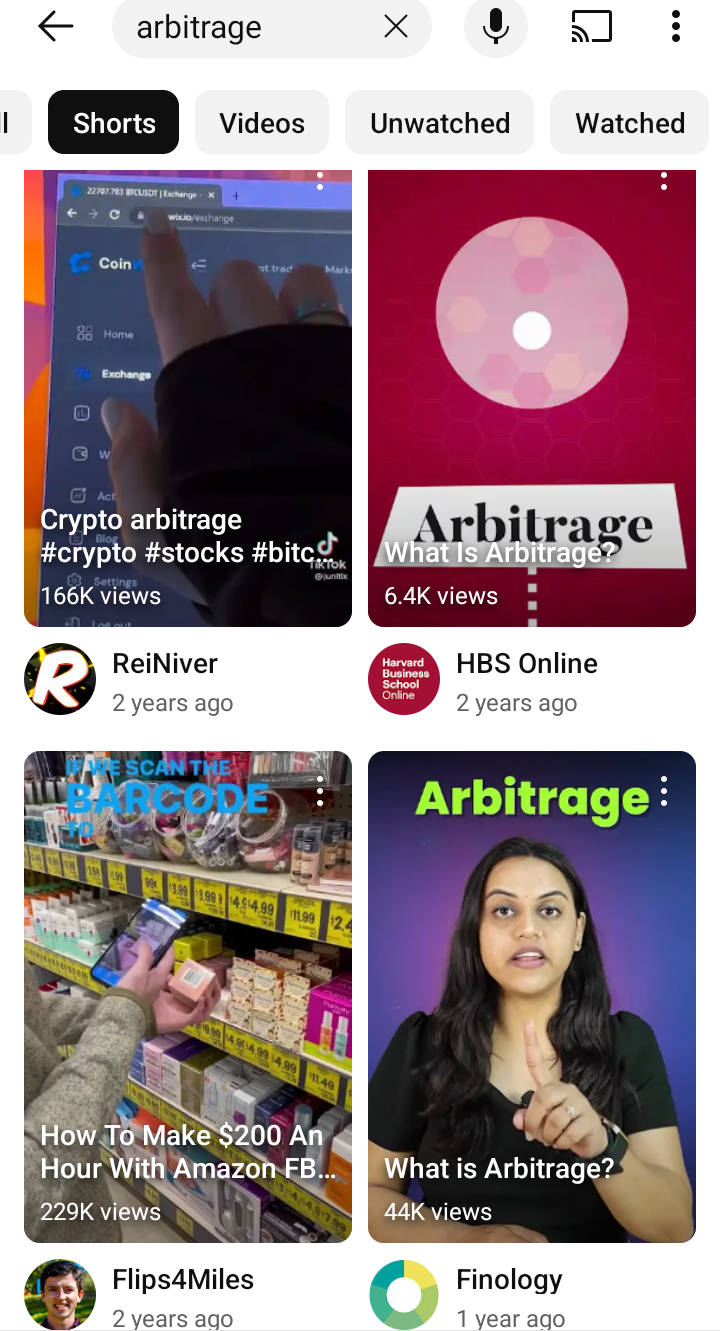Visit the ReiNiver channel avatar
Viewport: 720px width, 1331px height.
(60, 679)
